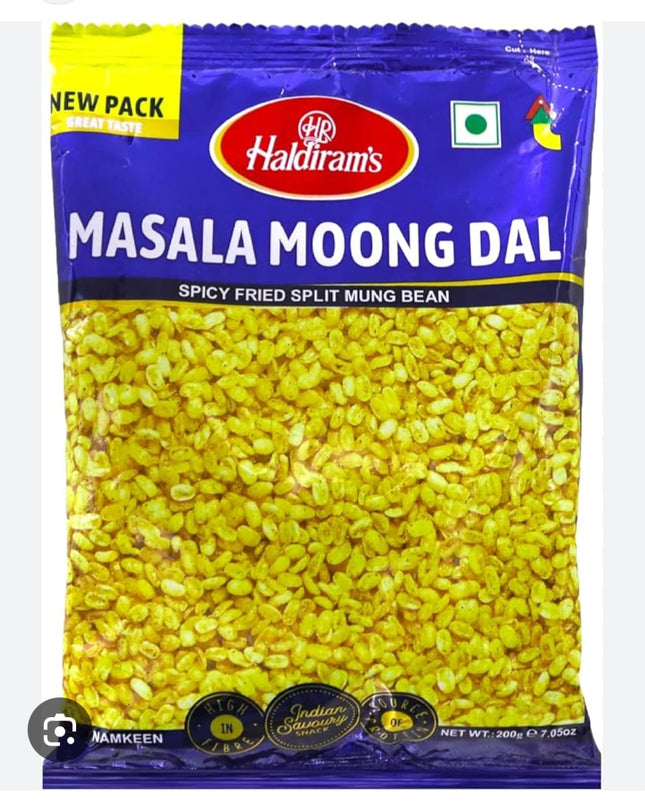
Task: Tap the visual search lens icon
Action: point(60,728)
